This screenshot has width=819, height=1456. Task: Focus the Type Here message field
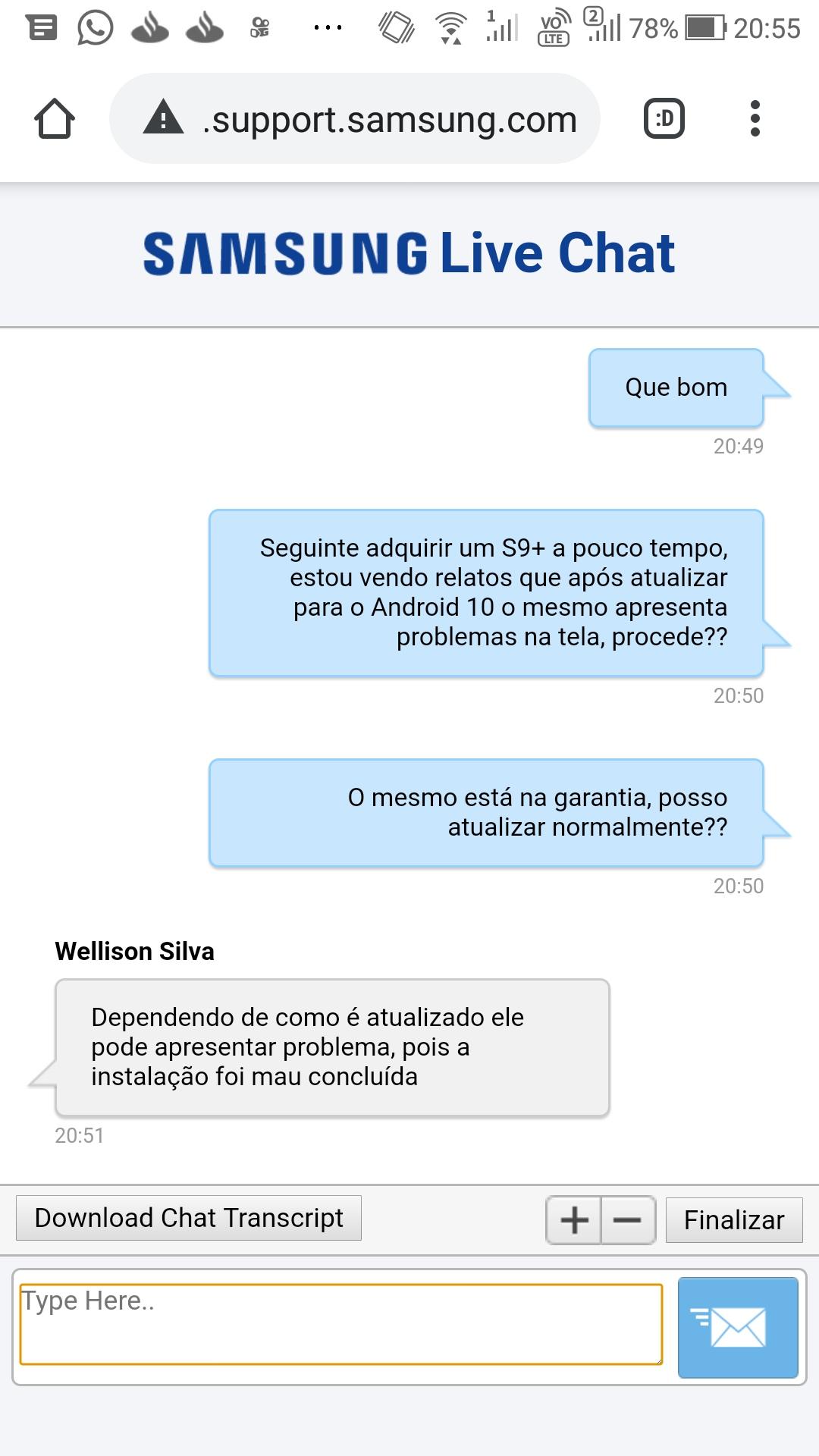click(x=341, y=1324)
